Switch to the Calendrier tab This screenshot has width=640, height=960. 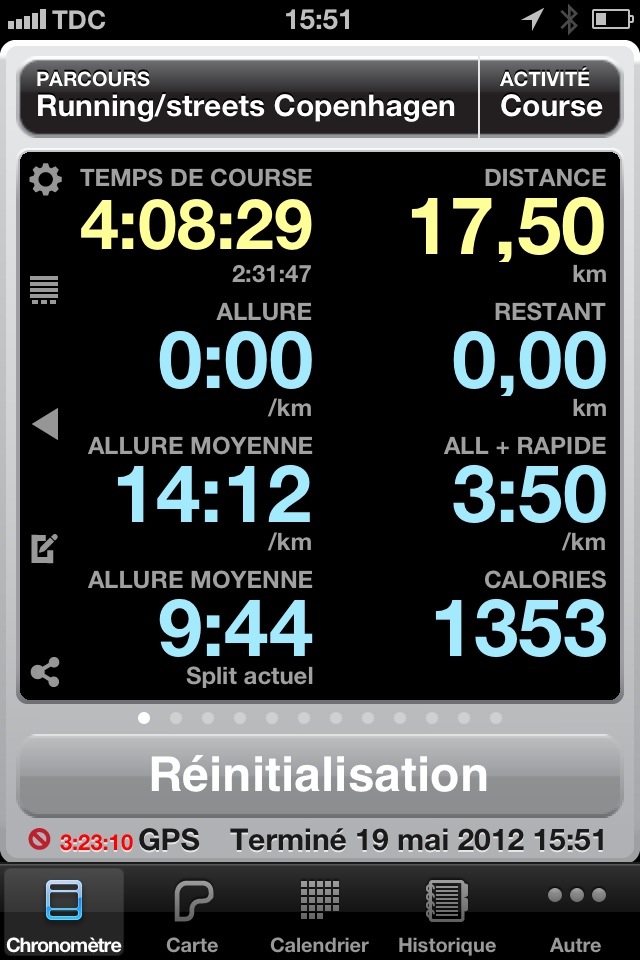(x=319, y=916)
